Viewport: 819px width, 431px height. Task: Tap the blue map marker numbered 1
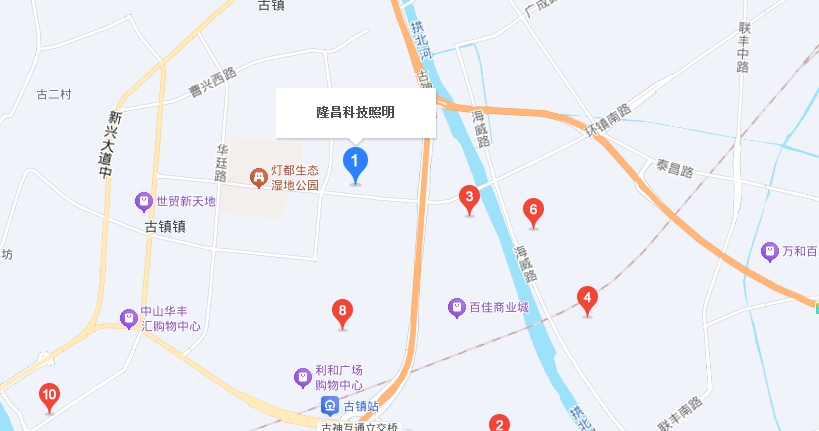click(x=355, y=162)
